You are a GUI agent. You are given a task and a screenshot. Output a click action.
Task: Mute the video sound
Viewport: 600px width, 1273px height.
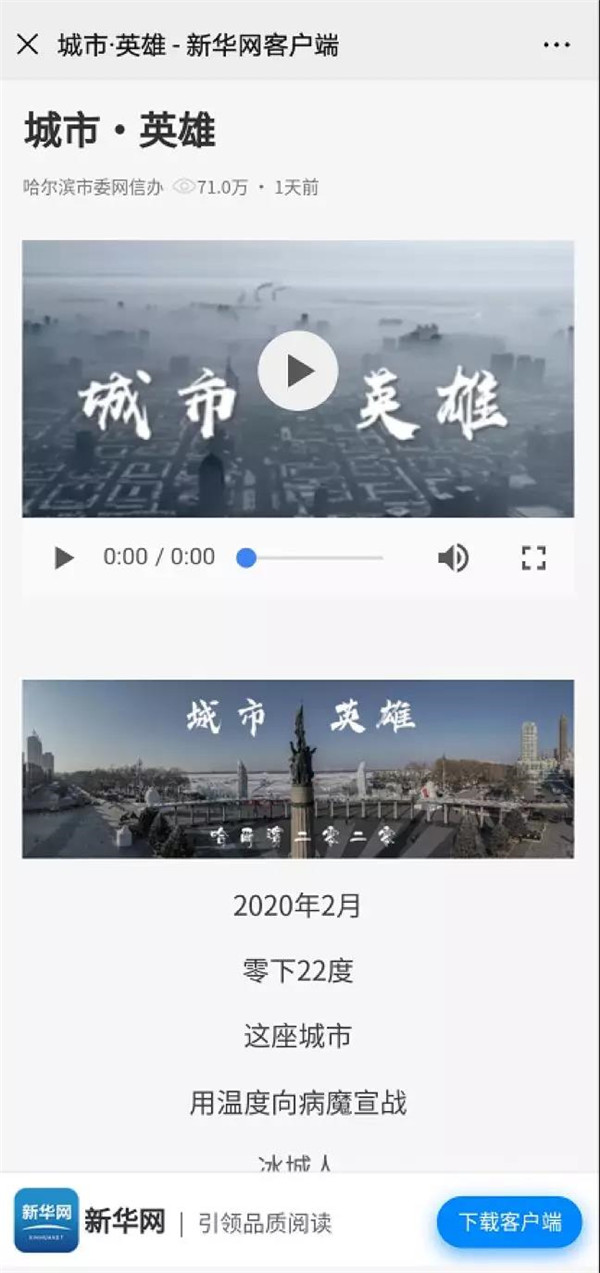coord(453,558)
